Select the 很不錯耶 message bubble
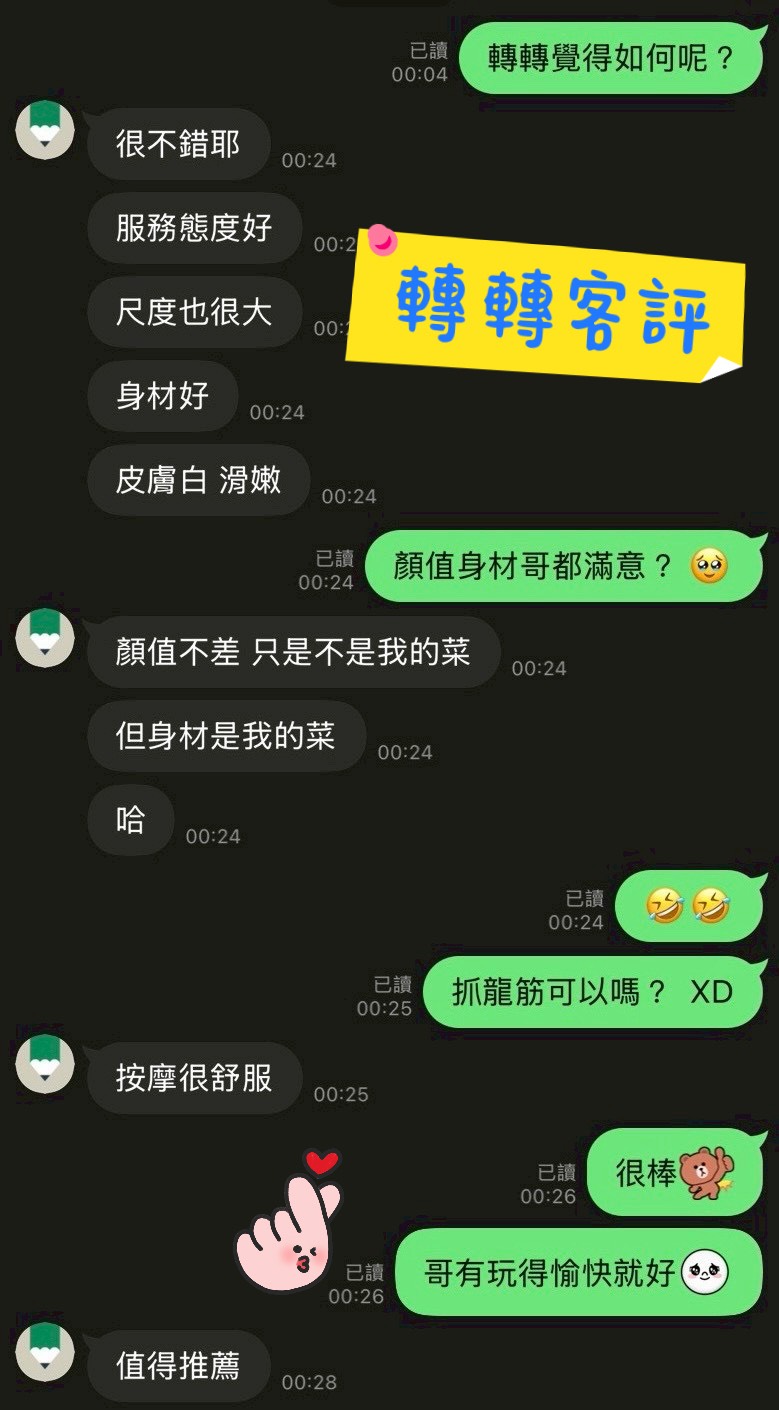This screenshot has width=779, height=1410. (178, 144)
